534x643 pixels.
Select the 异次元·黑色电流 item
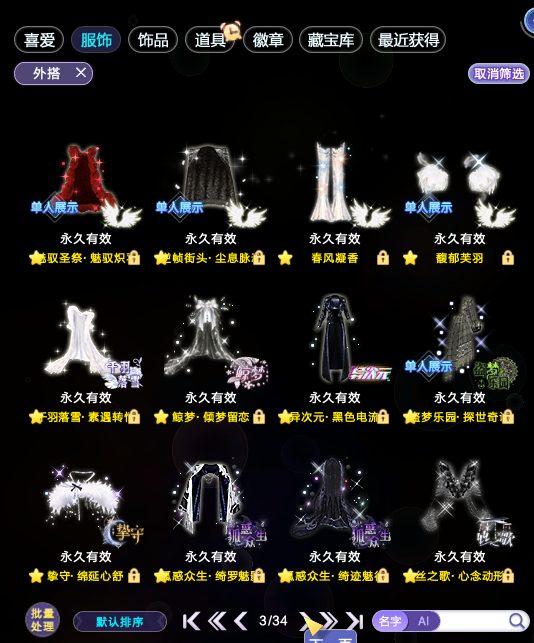pos(335,361)
